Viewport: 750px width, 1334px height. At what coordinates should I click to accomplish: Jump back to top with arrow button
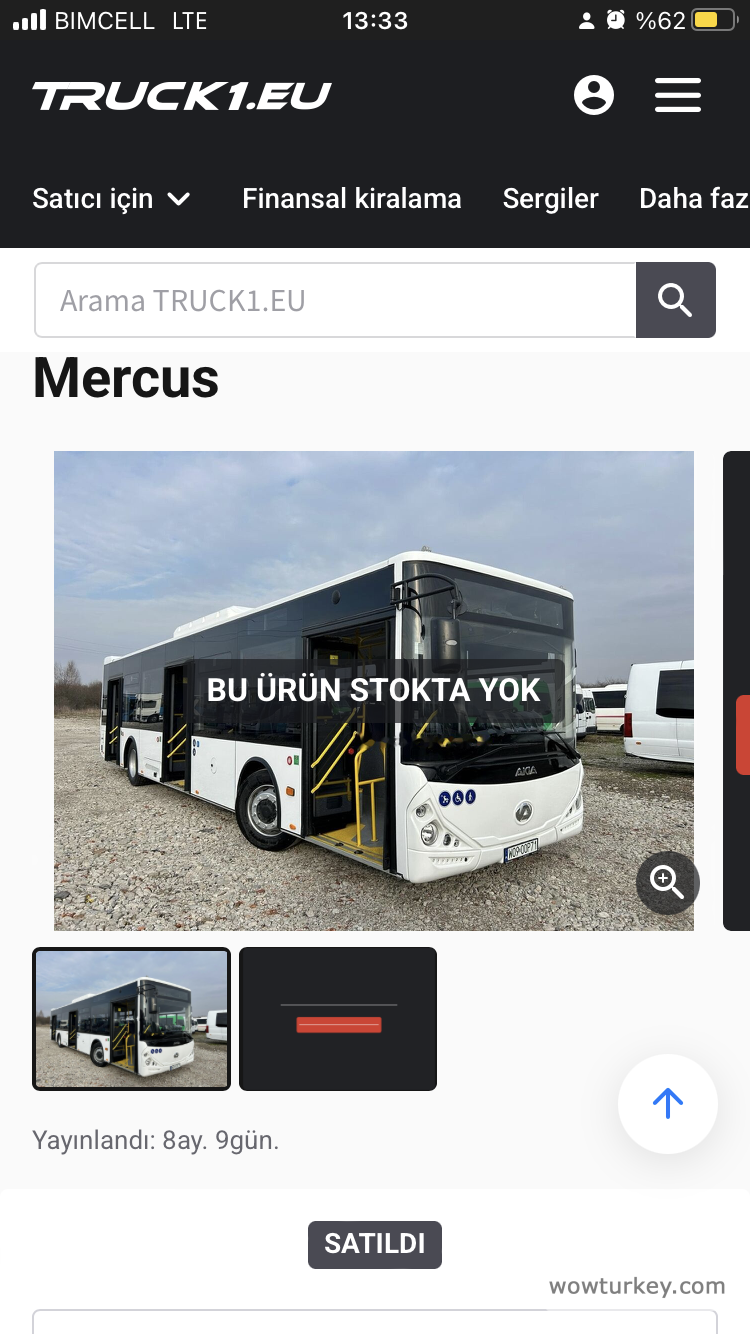(667, 1104)
